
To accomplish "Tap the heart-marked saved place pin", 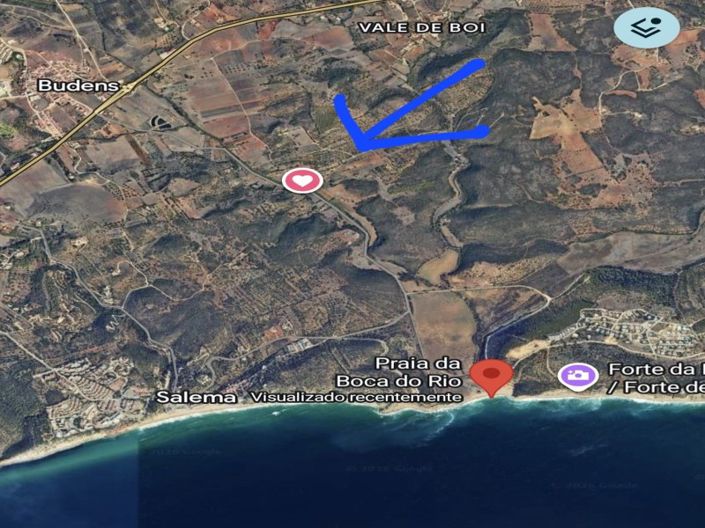I will tap(302, 181).
